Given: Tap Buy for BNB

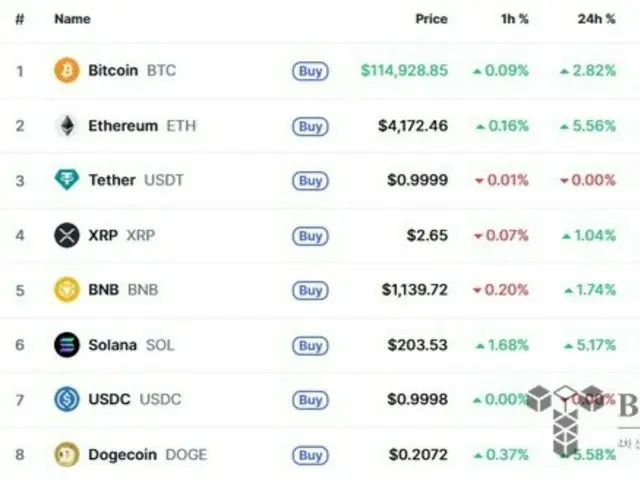Looking at the screenshot, I should [310, 290].
